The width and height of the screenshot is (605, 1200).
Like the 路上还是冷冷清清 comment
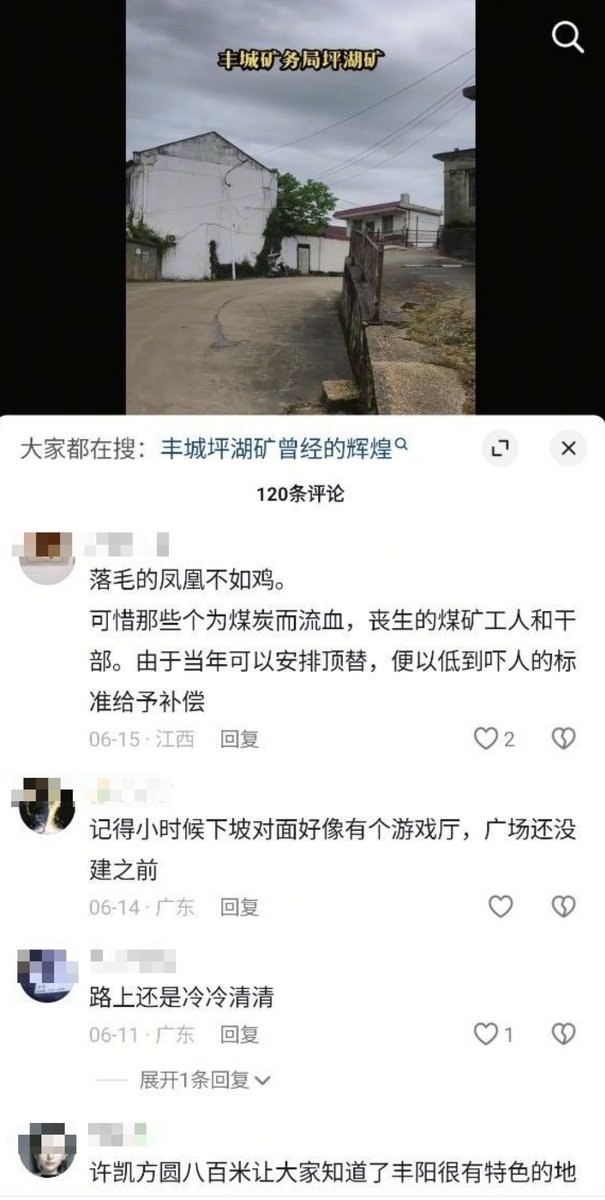493,1034
